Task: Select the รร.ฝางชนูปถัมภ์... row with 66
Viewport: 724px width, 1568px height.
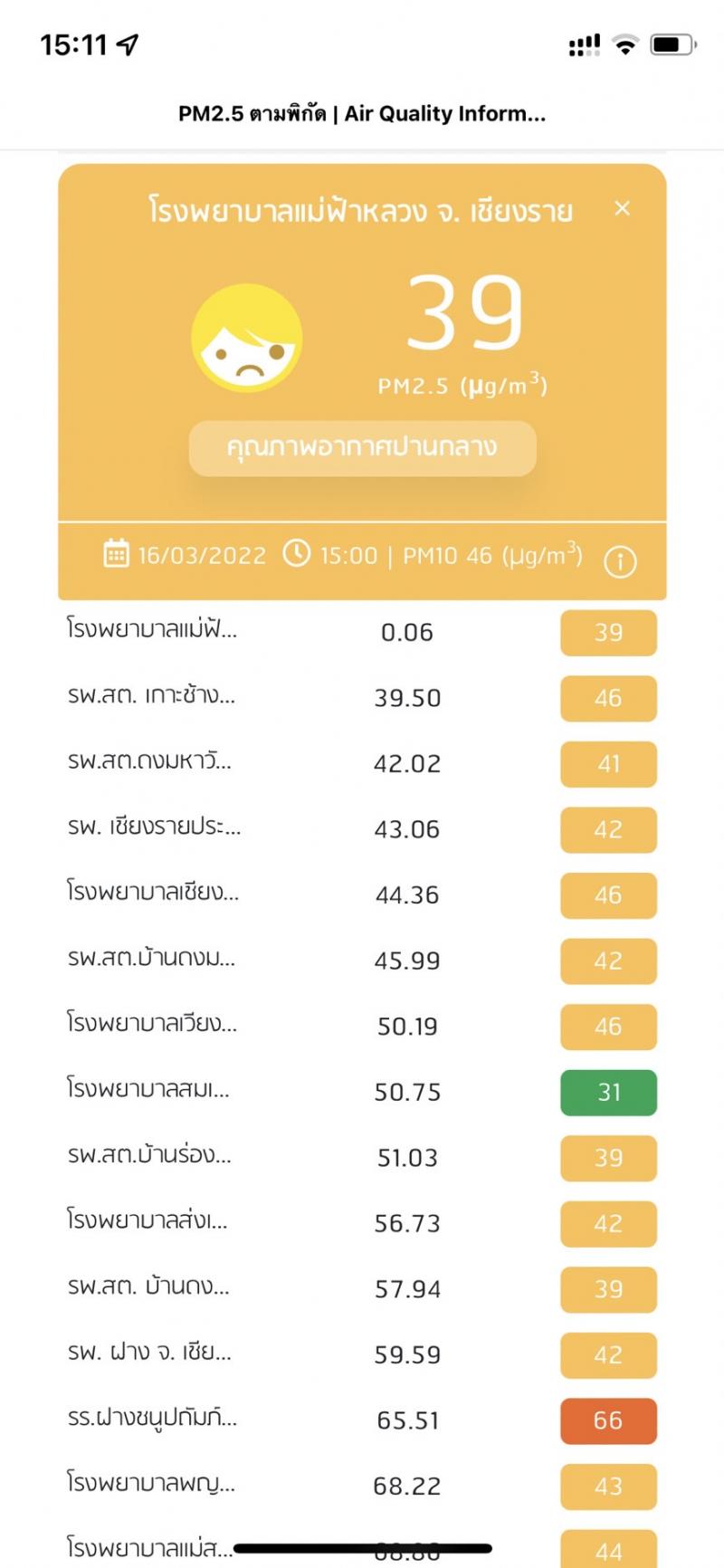Action: (362, 1420)
